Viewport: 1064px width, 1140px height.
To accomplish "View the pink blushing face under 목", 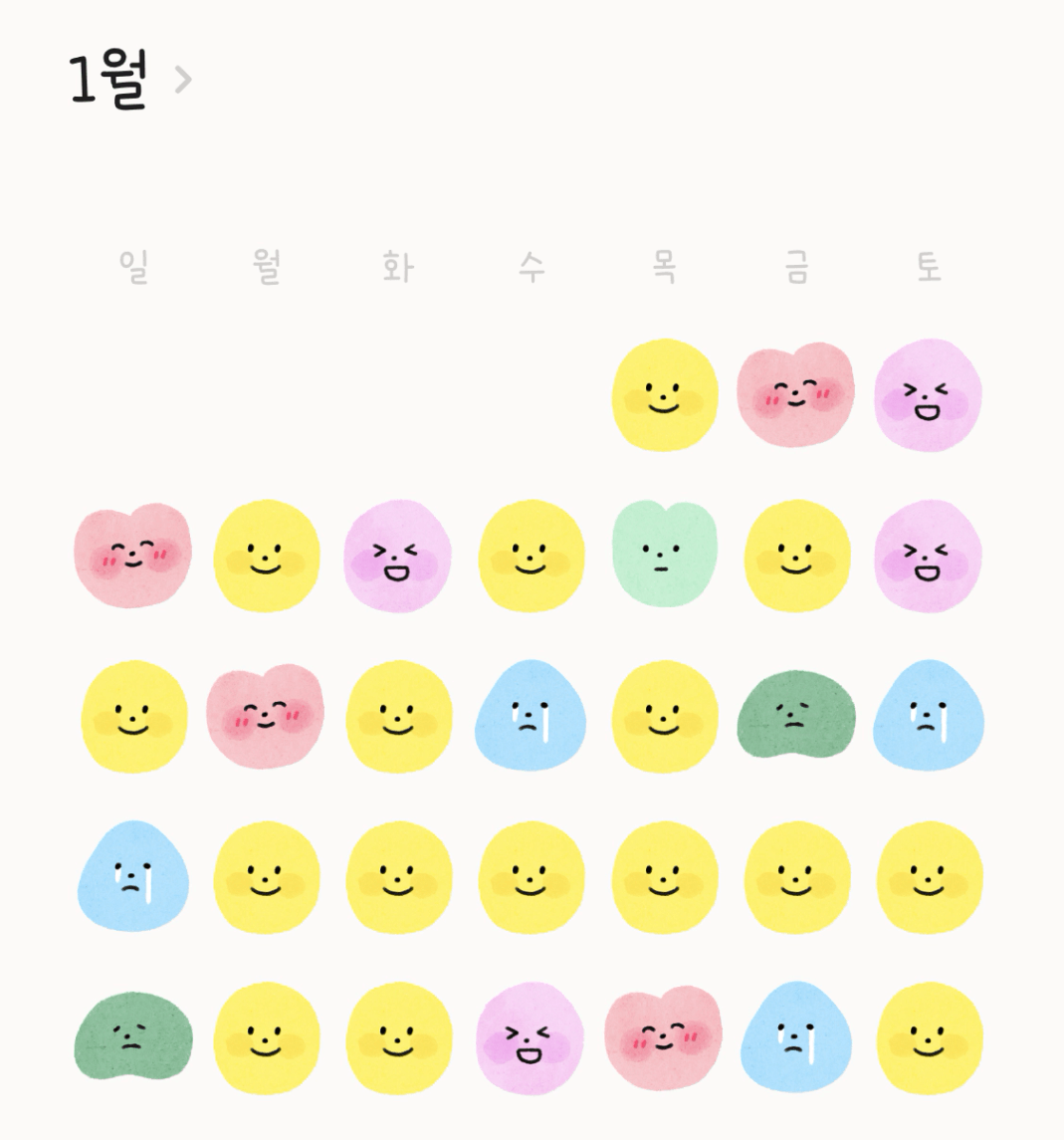I will (664, 1036).
